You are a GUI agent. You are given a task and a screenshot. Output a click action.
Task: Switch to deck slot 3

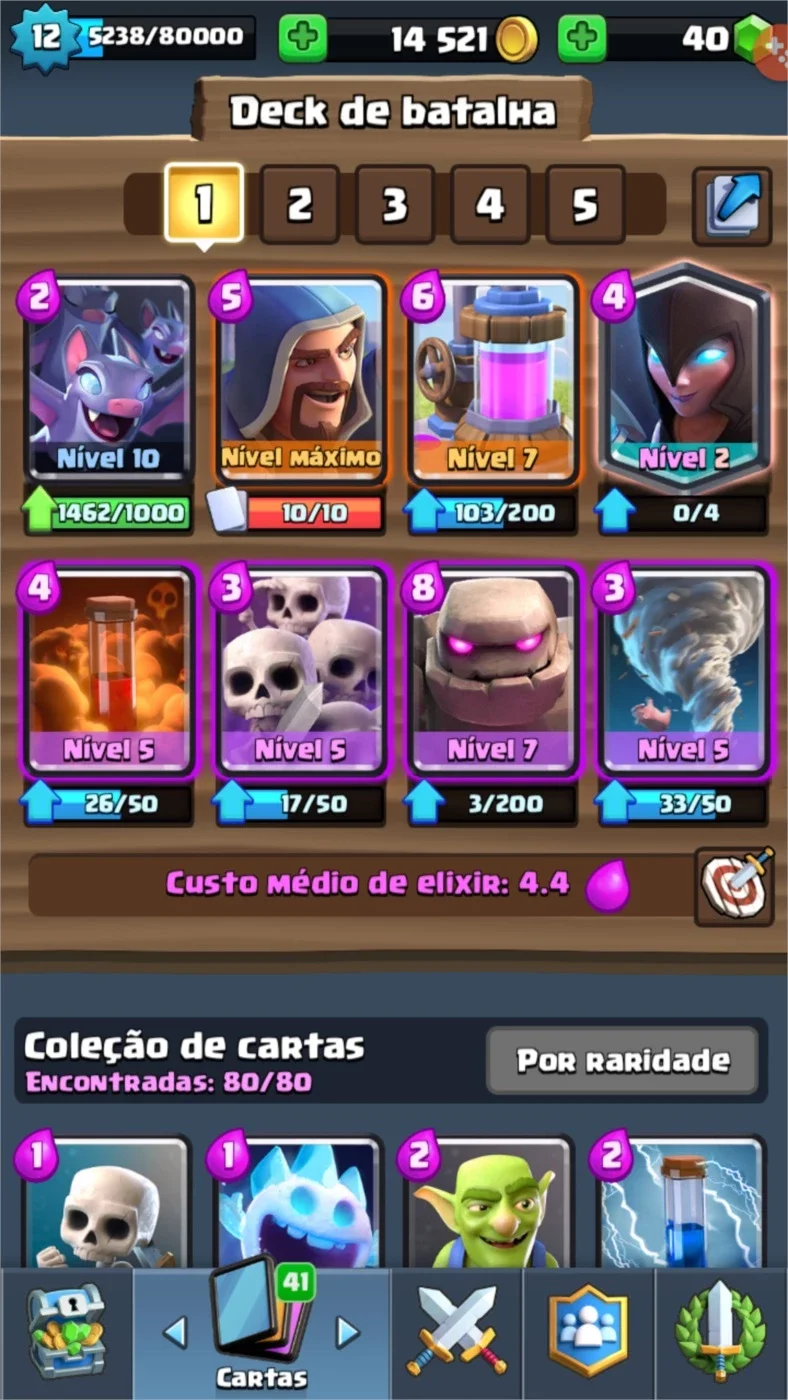pyautogui.click(x=394, y=204)
